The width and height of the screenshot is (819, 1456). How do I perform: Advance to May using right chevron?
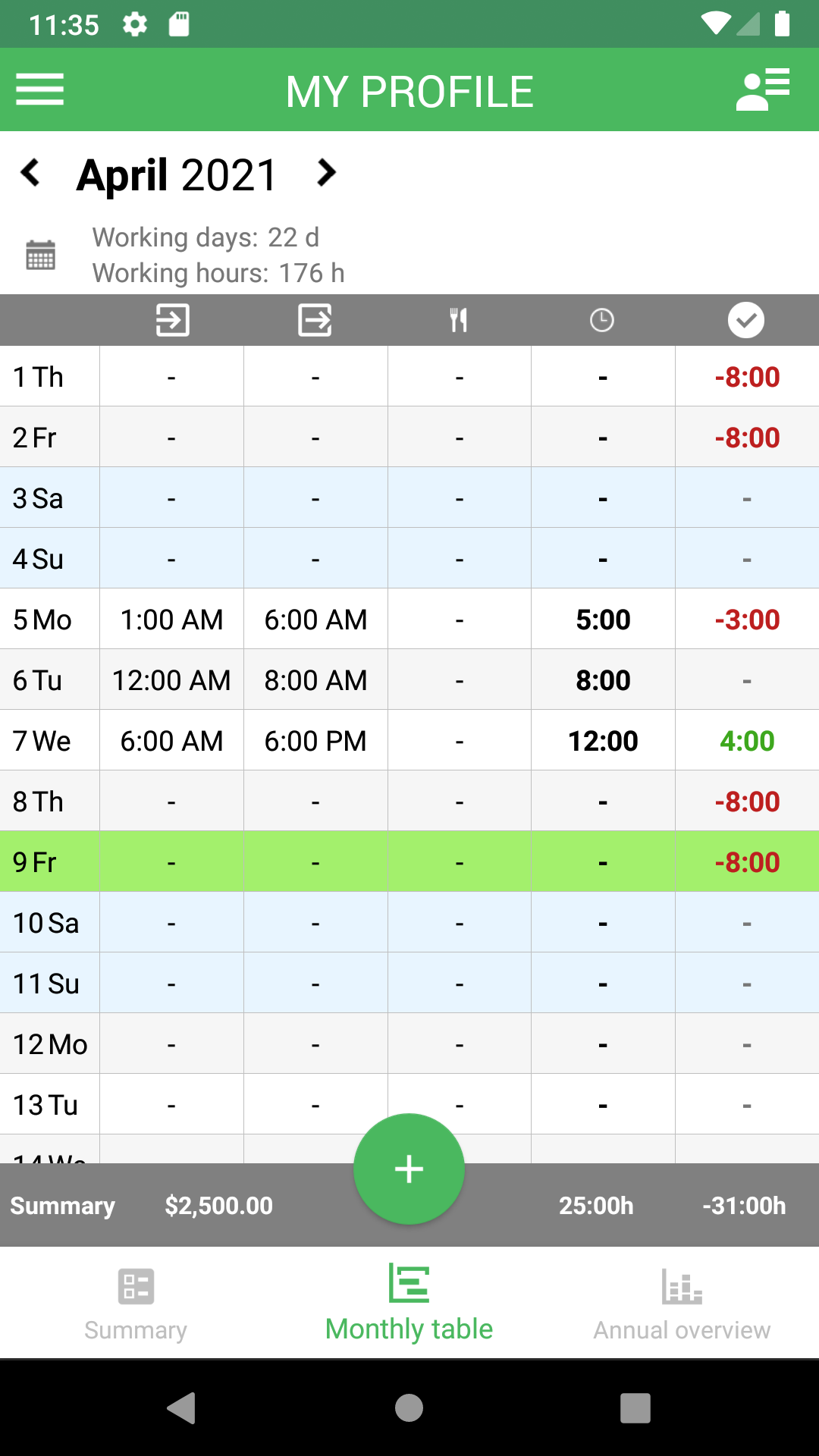click(x=325, y=173)
